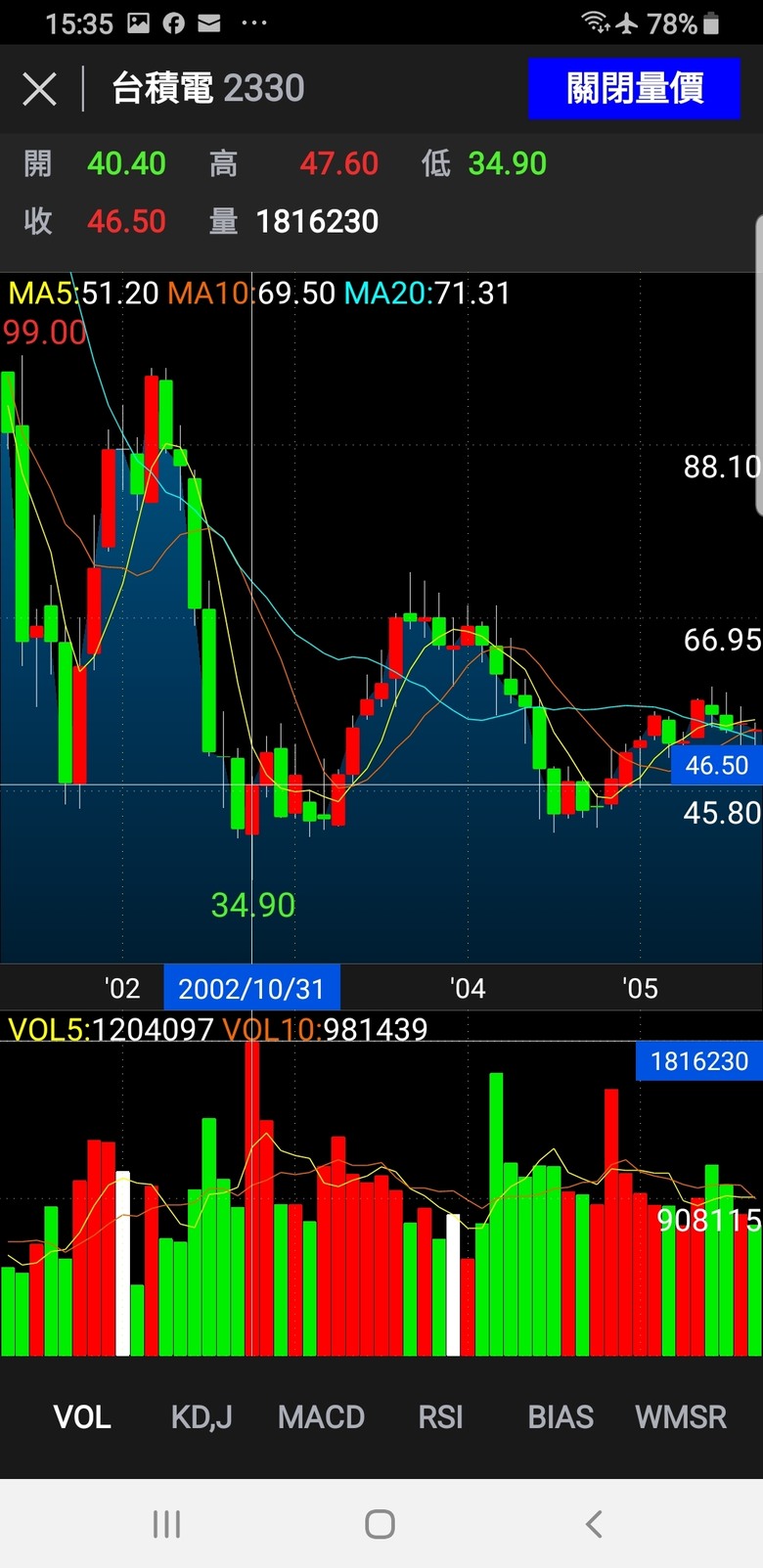Select the VOL indicator tab
This screenshot has width=763, height=1568.
82,1416
